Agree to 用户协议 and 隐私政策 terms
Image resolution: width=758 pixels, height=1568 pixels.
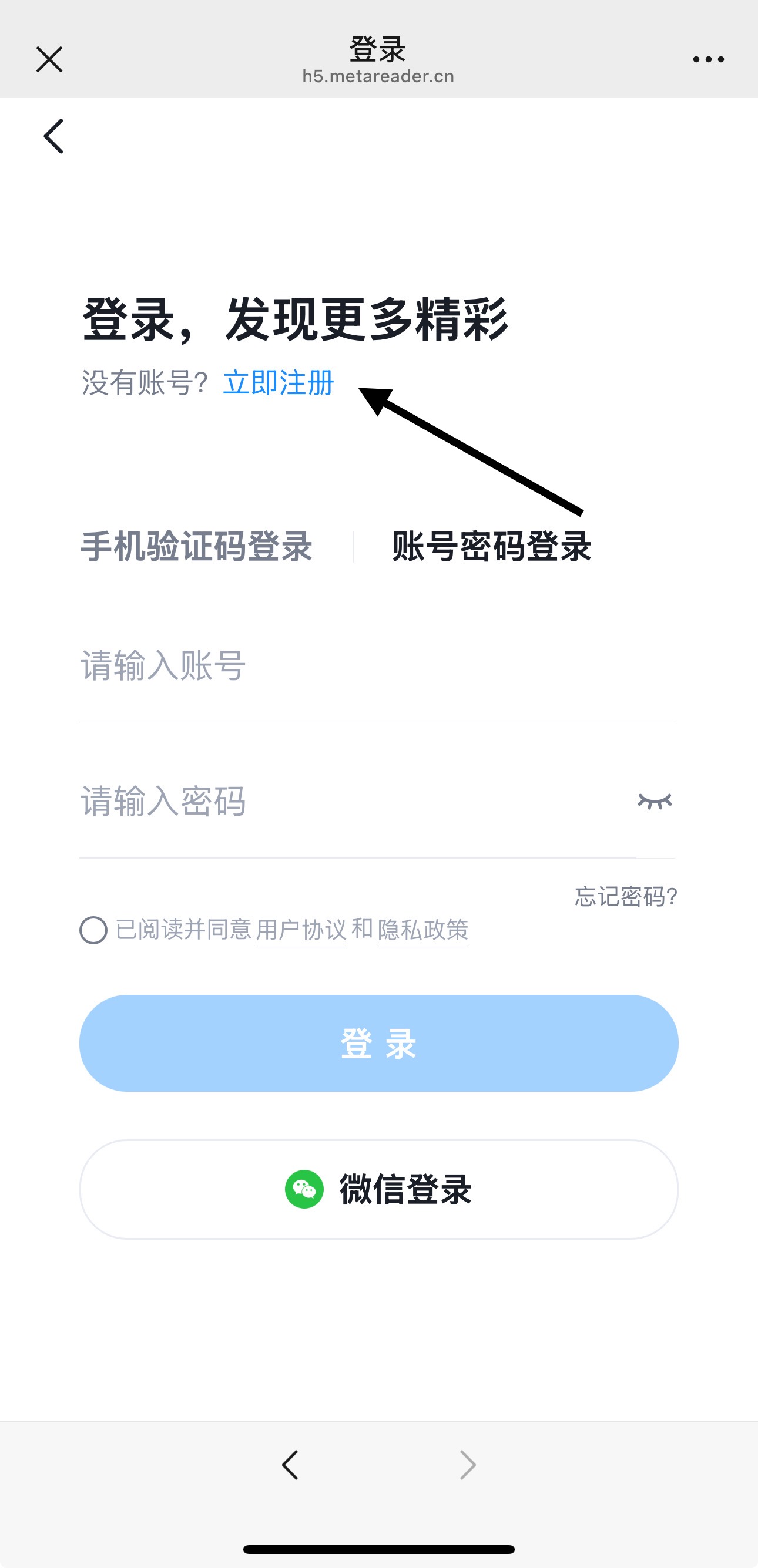point(301,930)
